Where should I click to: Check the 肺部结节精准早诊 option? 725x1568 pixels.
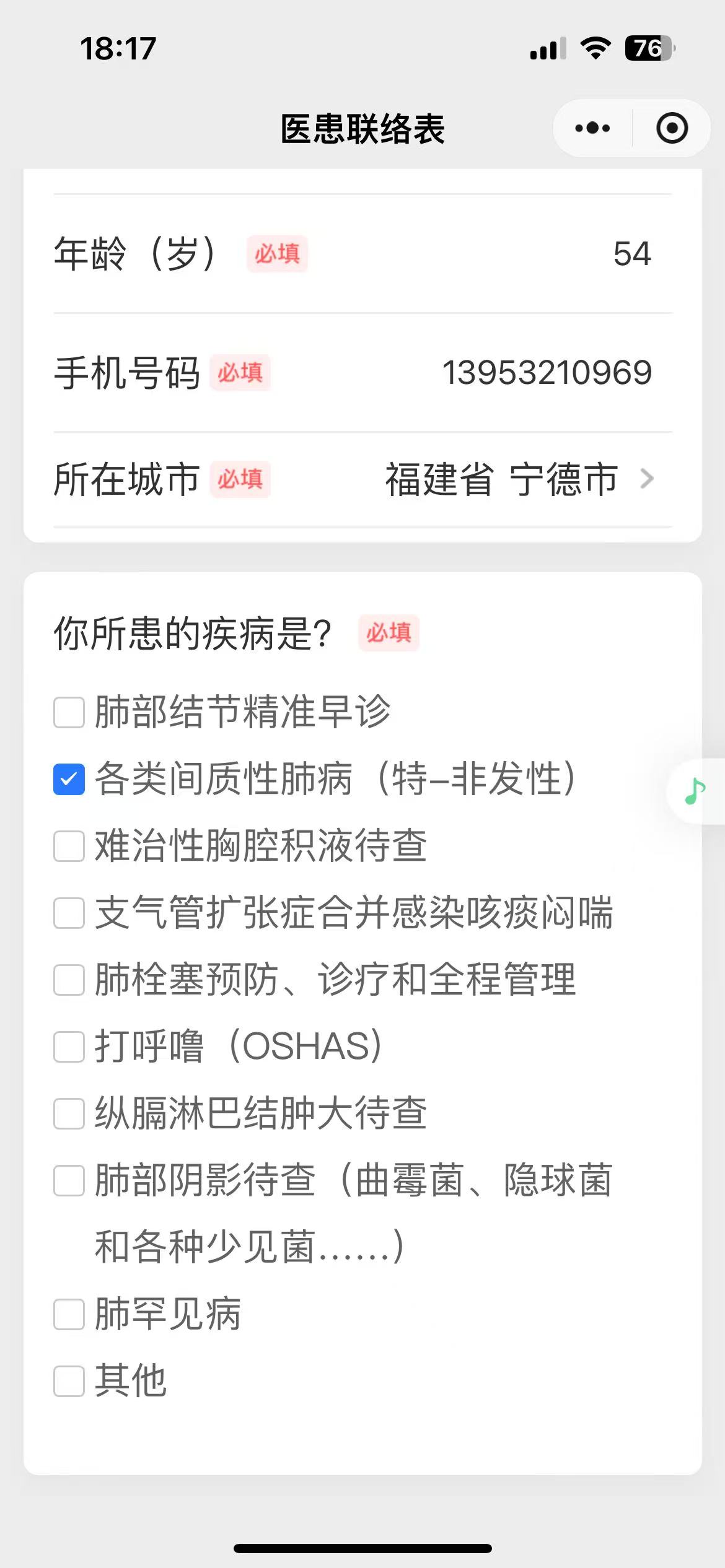(x=69, y=712)
